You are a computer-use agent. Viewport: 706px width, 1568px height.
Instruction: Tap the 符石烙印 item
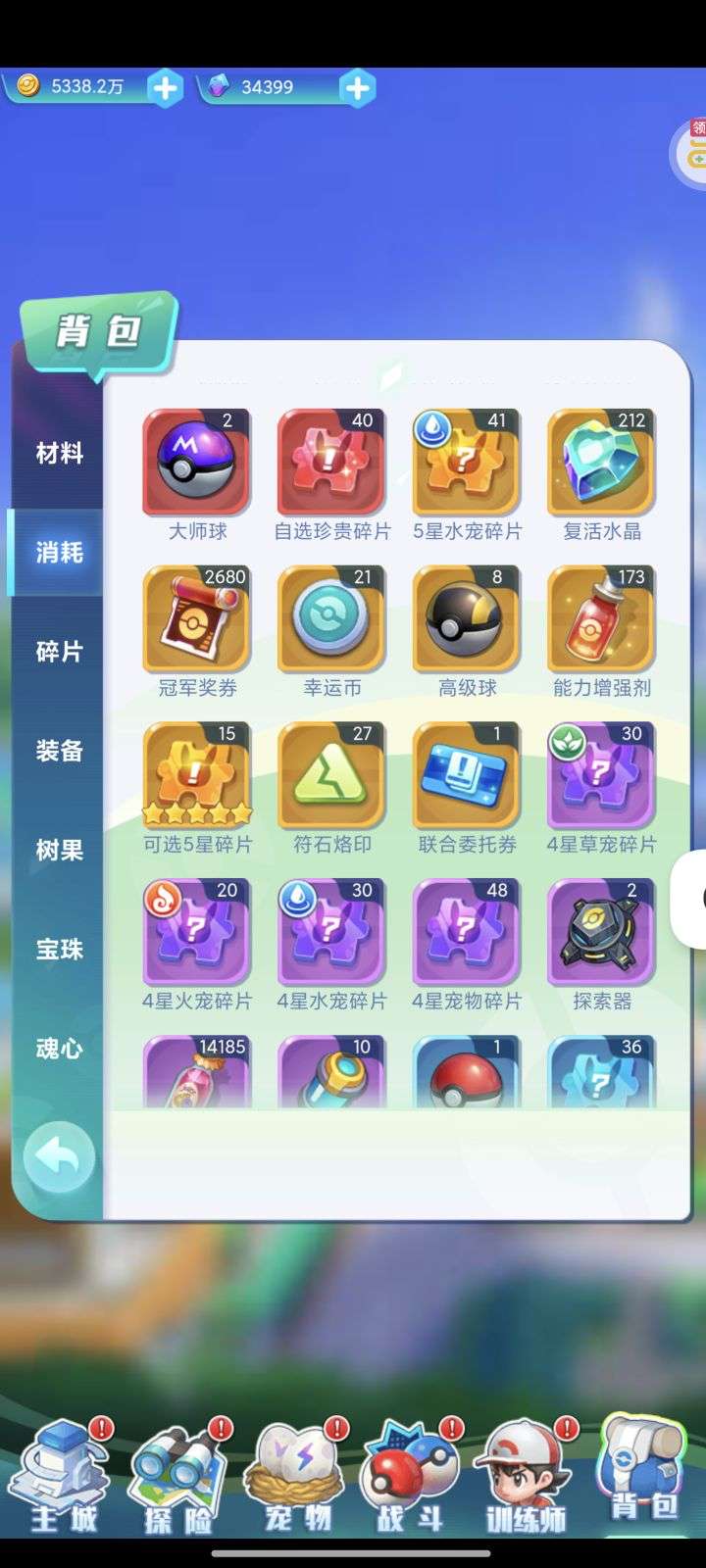[x=331, y=776]
